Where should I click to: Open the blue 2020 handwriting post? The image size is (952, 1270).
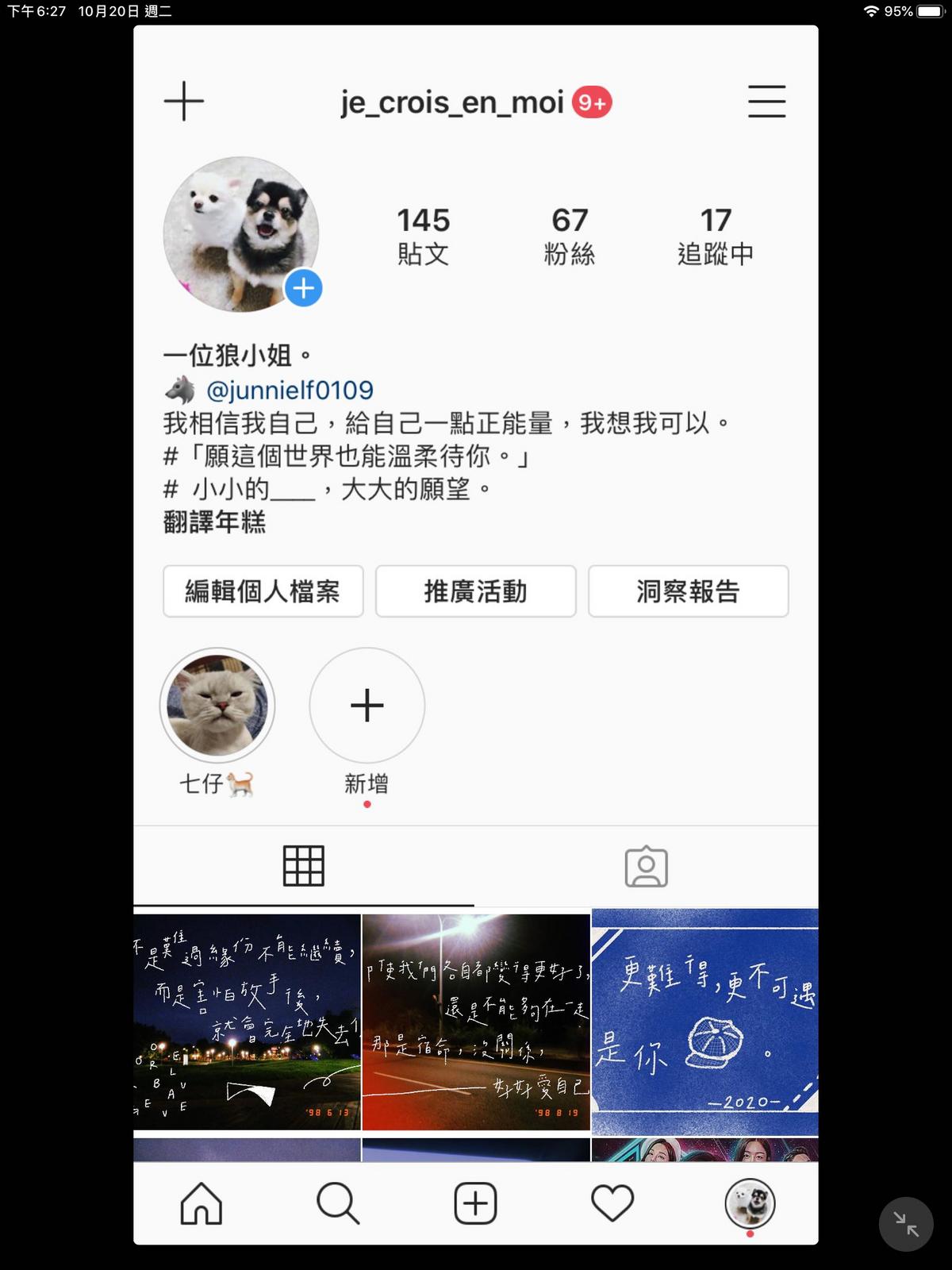(x=704, y=1022)
